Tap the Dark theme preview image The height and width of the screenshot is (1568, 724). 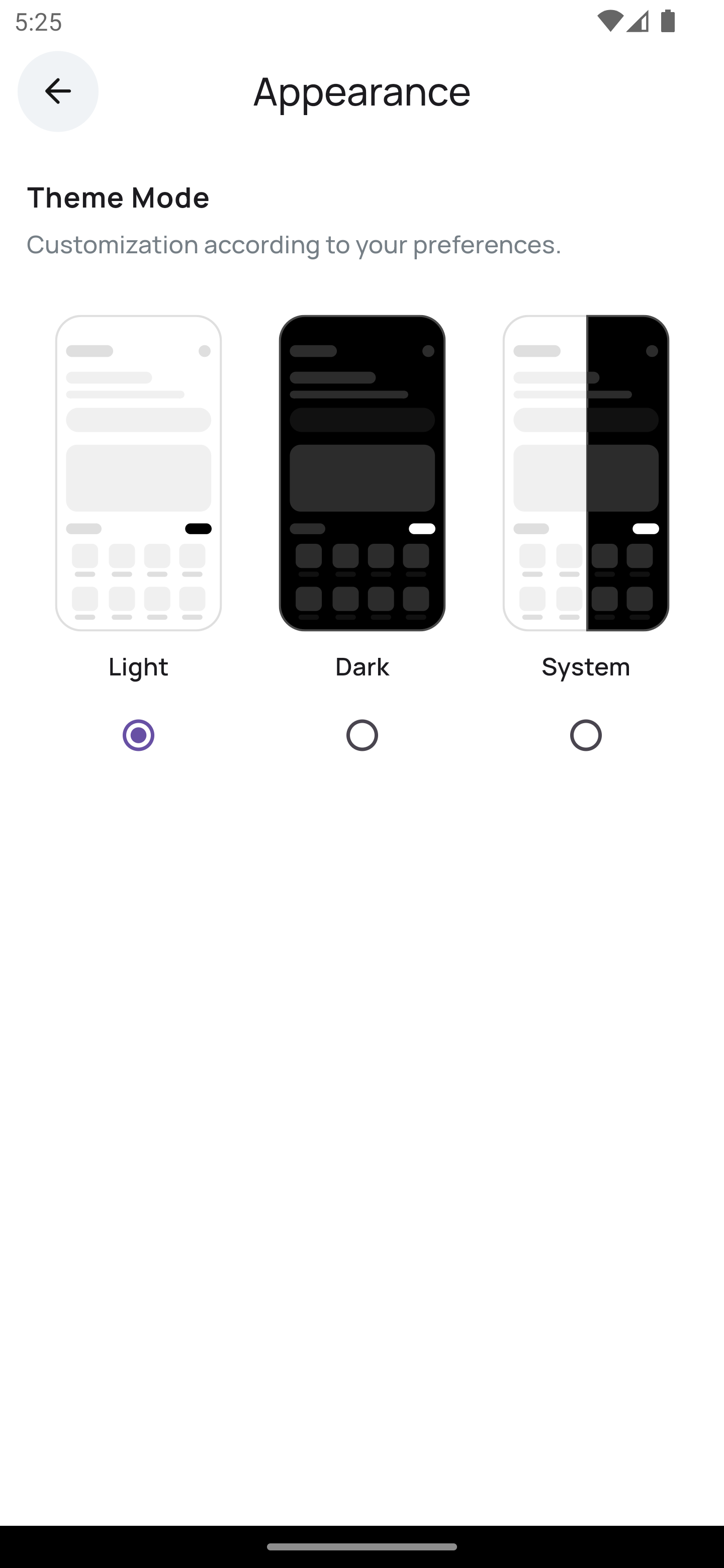pyautogui.click(x=361, y=473)
